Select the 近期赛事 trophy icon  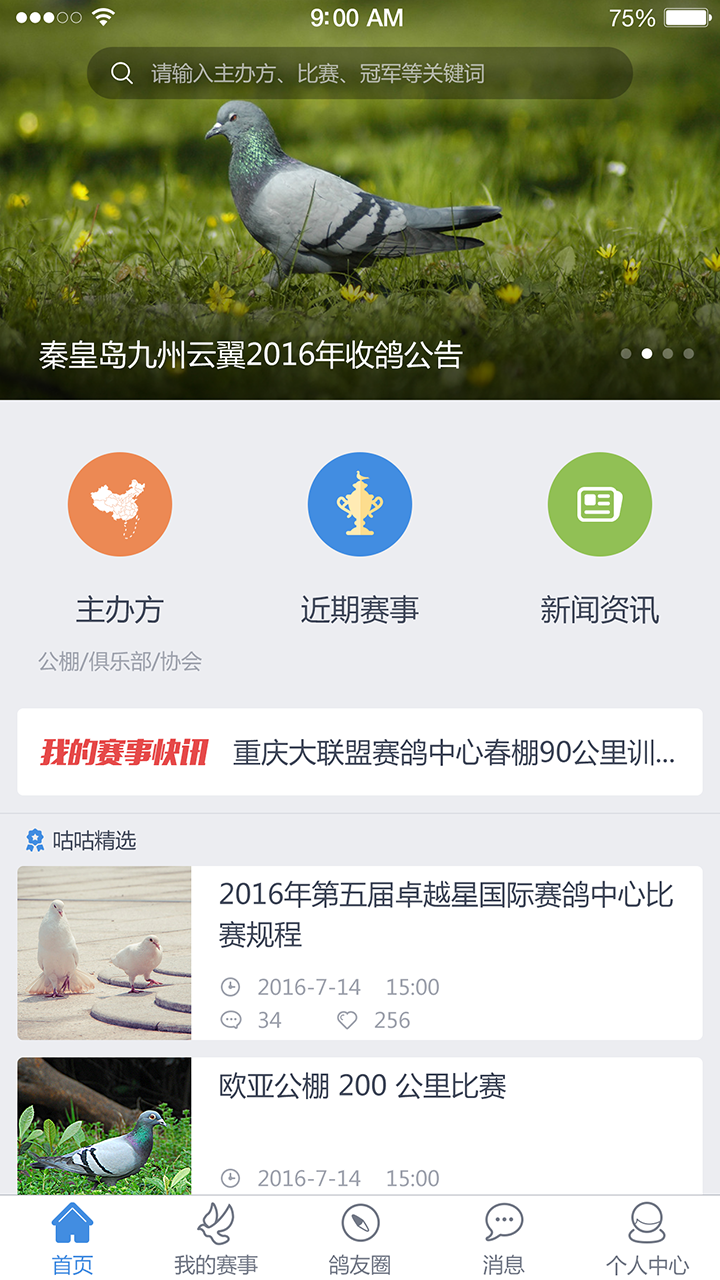click(360, 503)
